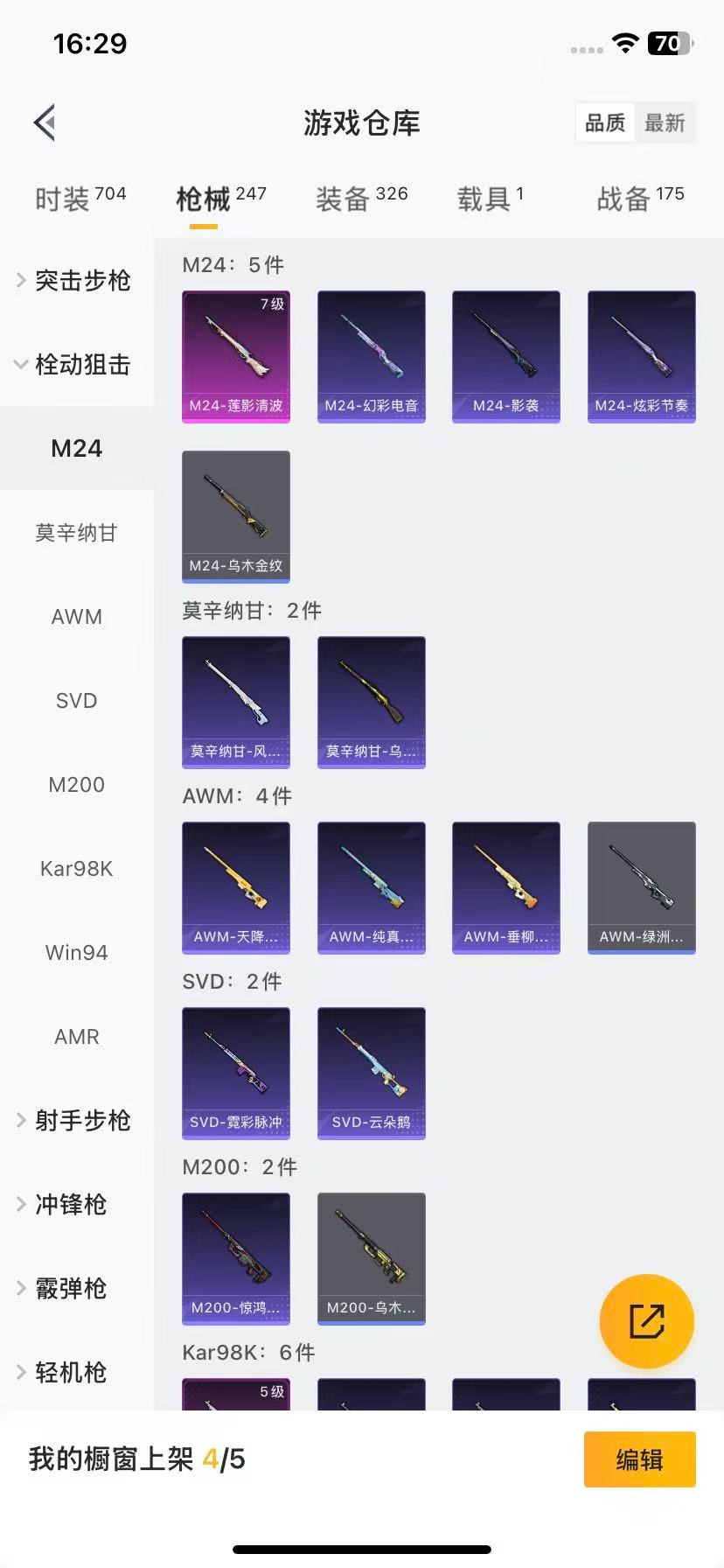Open the SVD-云朵鹅 skin card
The height and width of the screenshot is (1568, 724).
371,1073
